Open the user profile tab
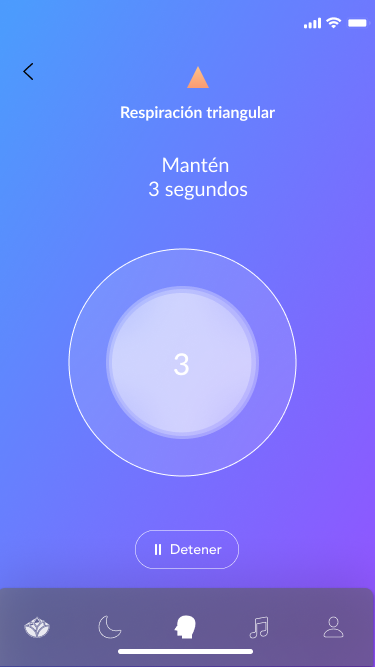The image size is (375, 667). [x=333, y=627]
